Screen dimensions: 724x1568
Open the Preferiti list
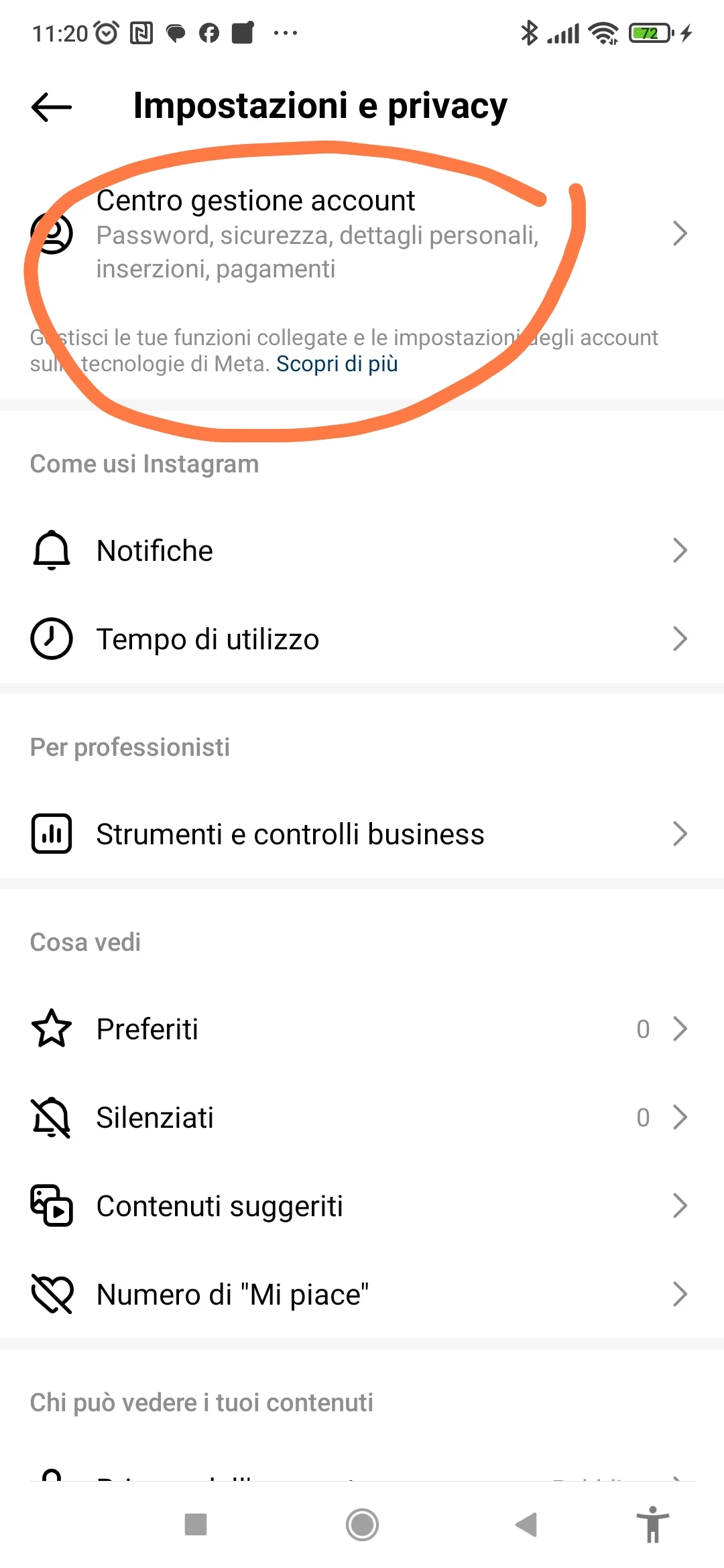tap(362, 1029)
